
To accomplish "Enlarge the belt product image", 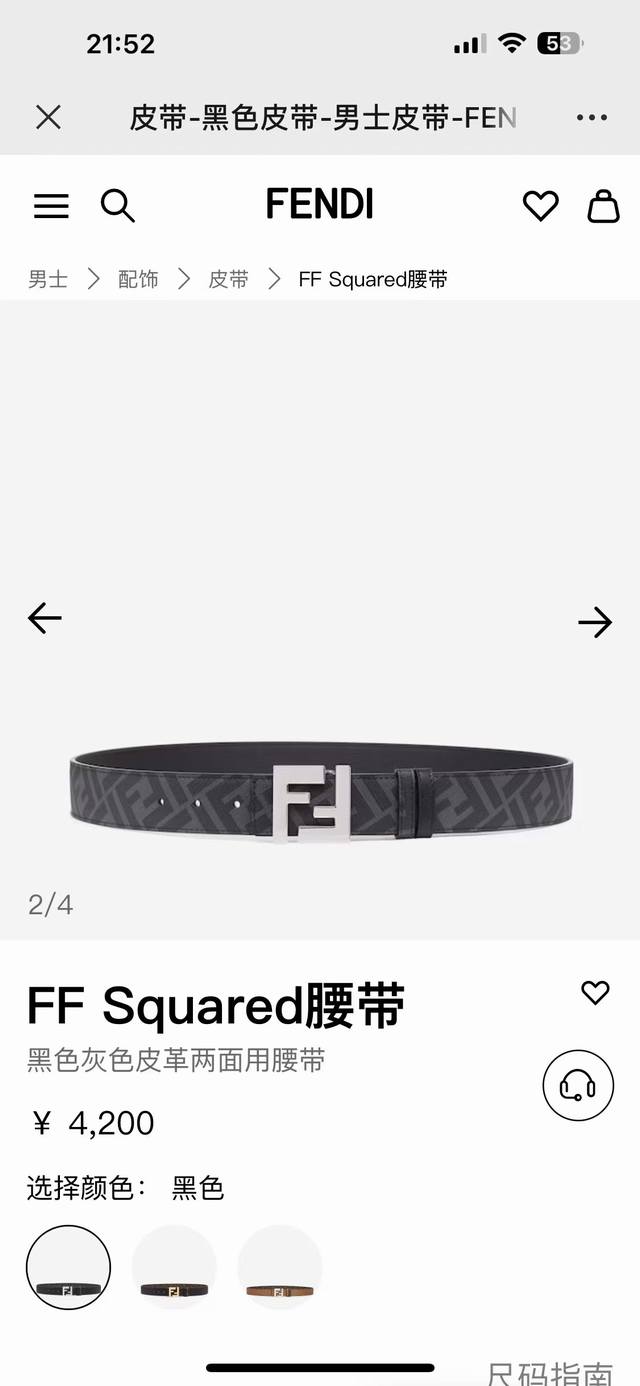I will 320,800.
